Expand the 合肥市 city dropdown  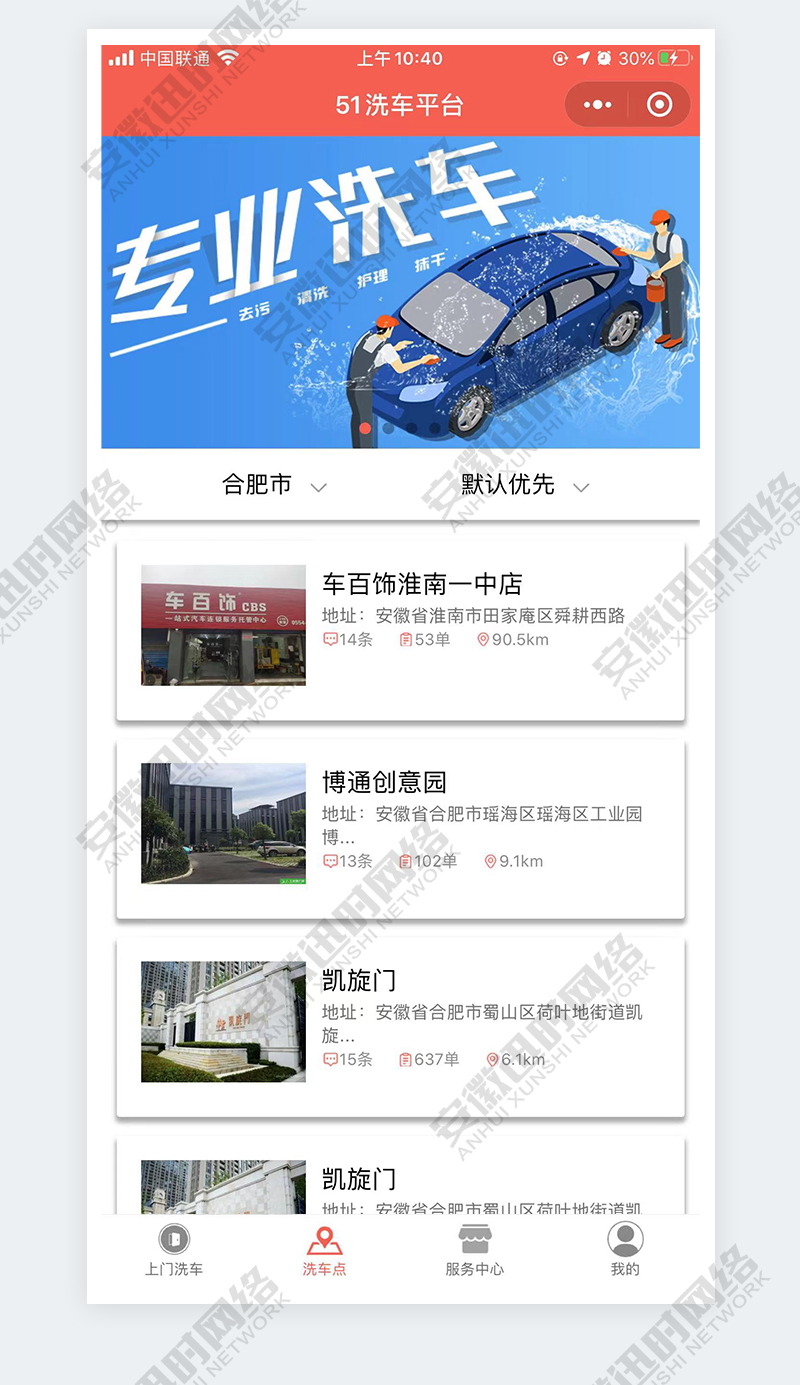274,486
